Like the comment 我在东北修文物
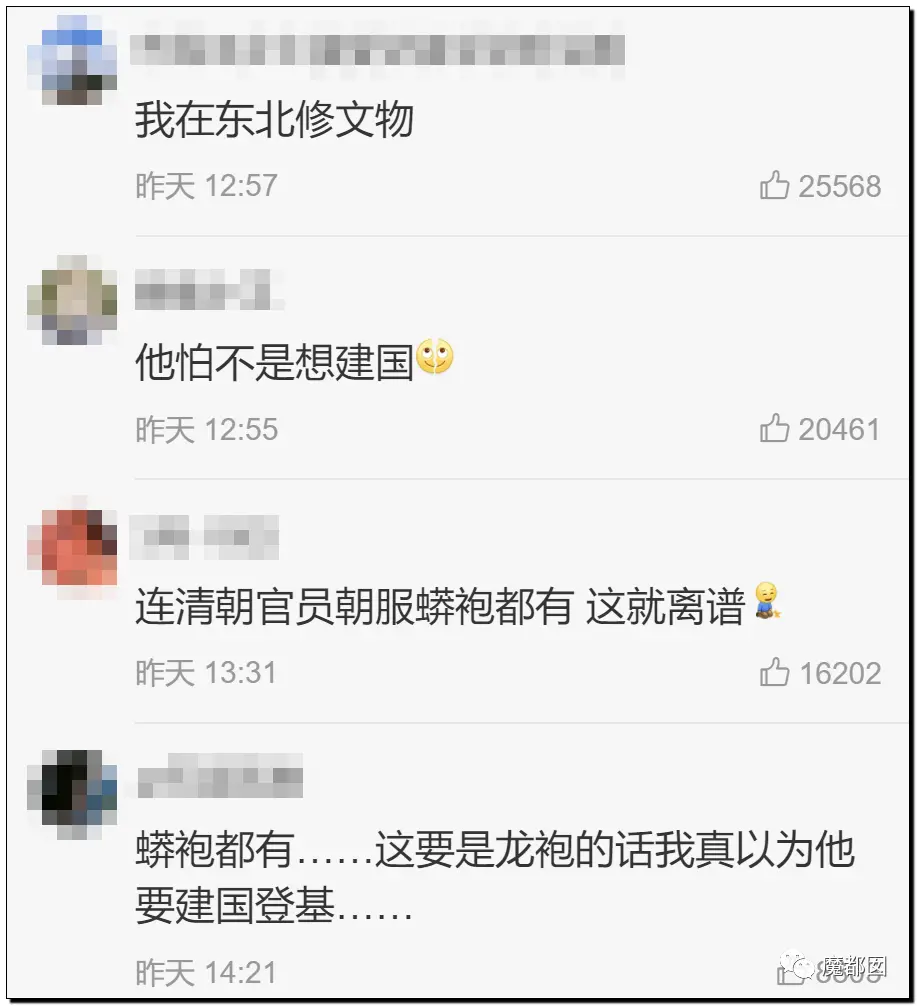This screenshot has width=917, height=1006. point(775,186)
